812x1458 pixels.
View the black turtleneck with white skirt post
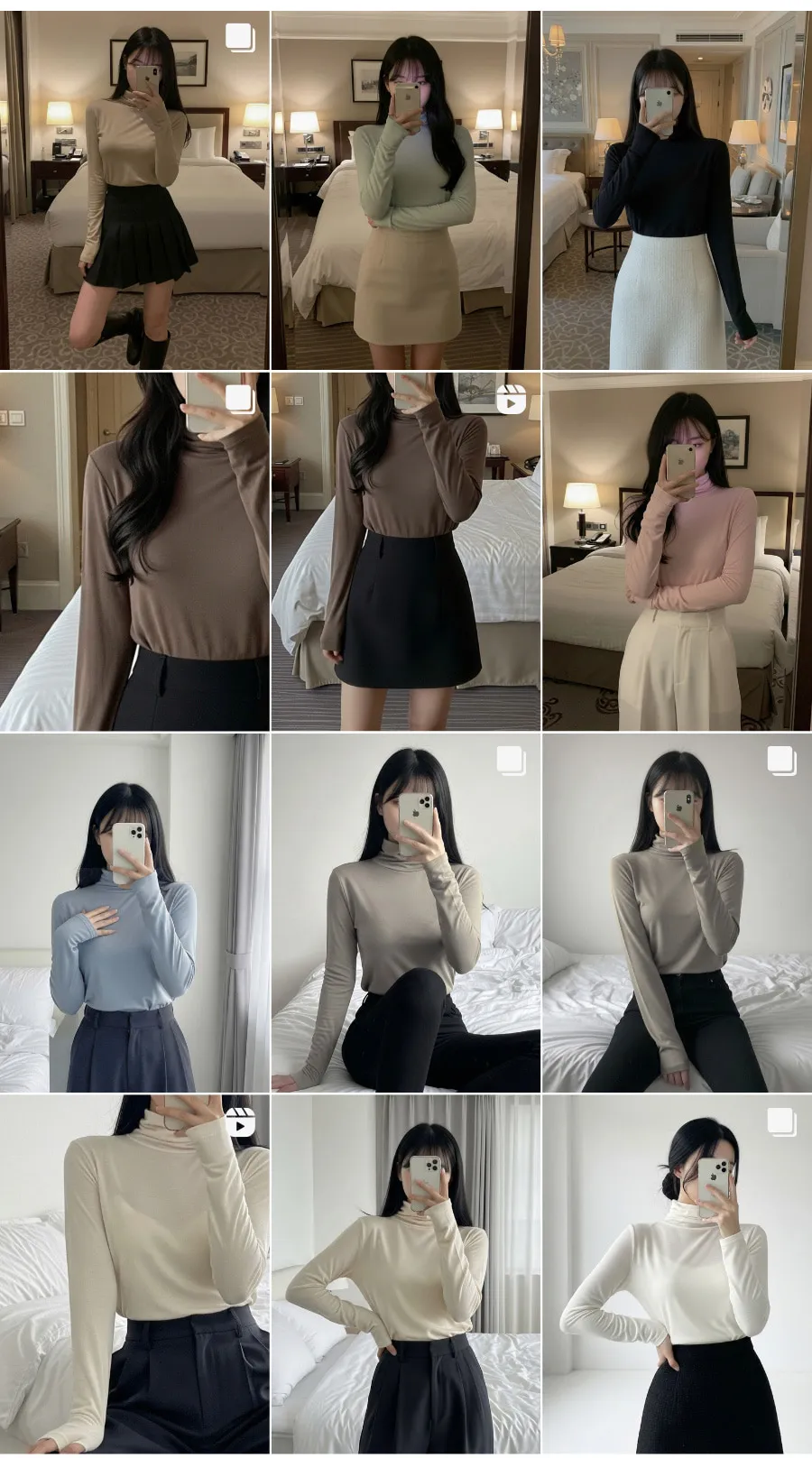677,190
